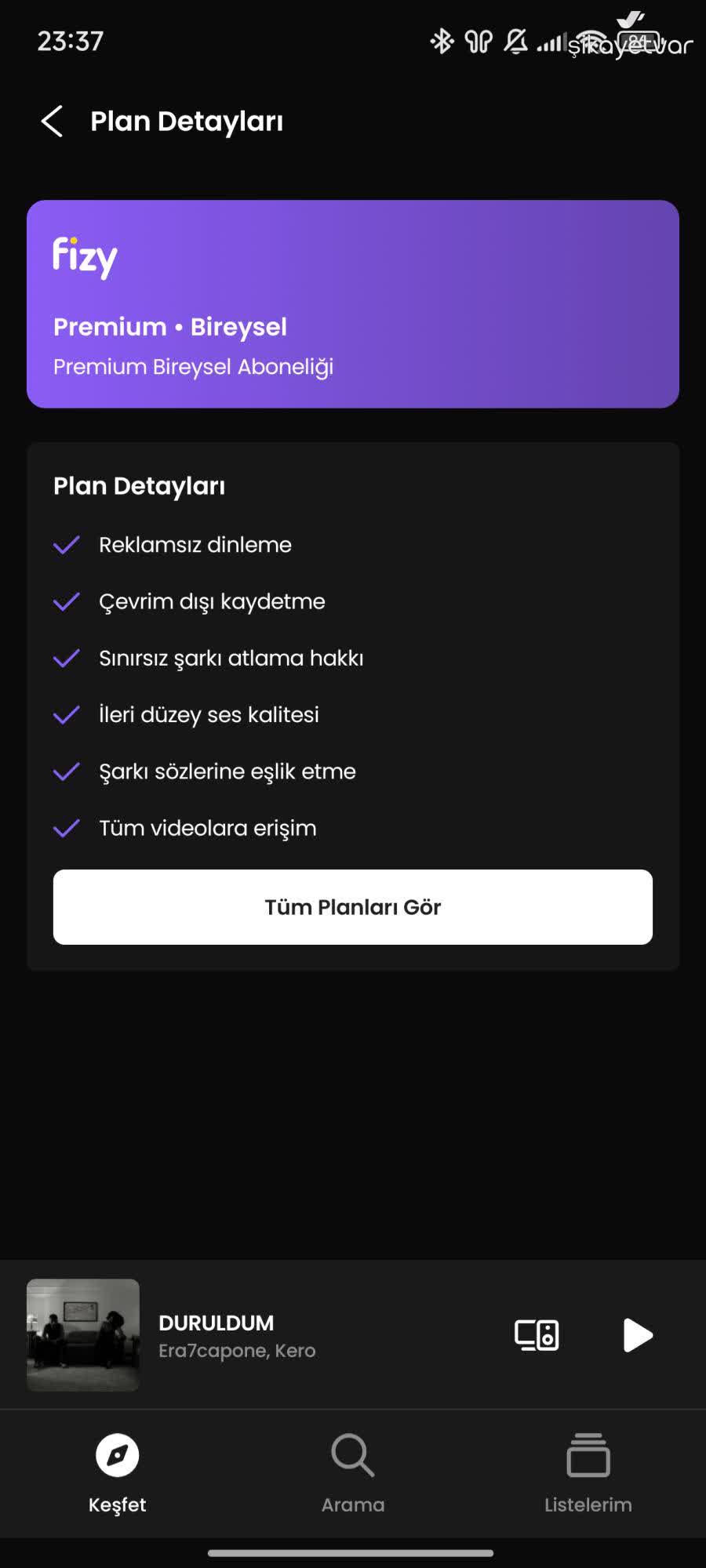Open details via İleri düzey ses kalitesi row
The image size is (706, 1568).
[x=209, y=714]
